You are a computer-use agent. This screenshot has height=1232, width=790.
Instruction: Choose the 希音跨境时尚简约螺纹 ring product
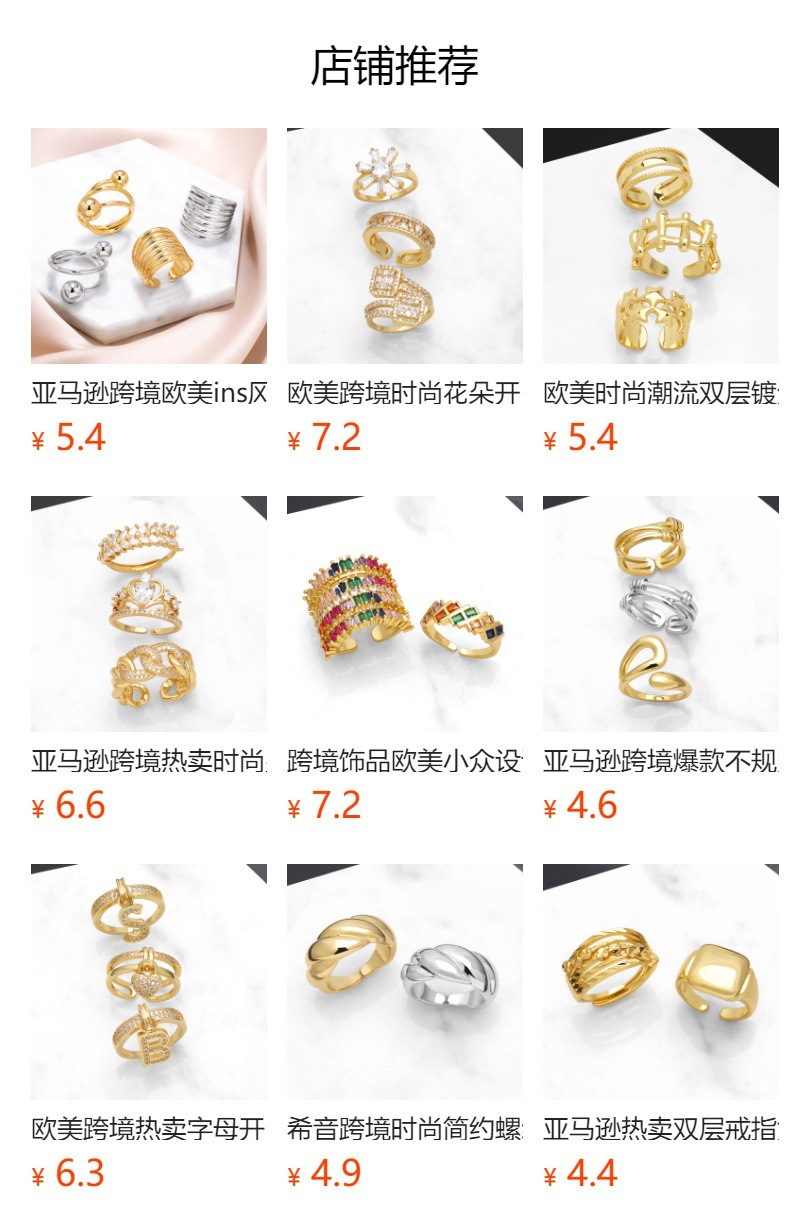[x=404, y=982]
